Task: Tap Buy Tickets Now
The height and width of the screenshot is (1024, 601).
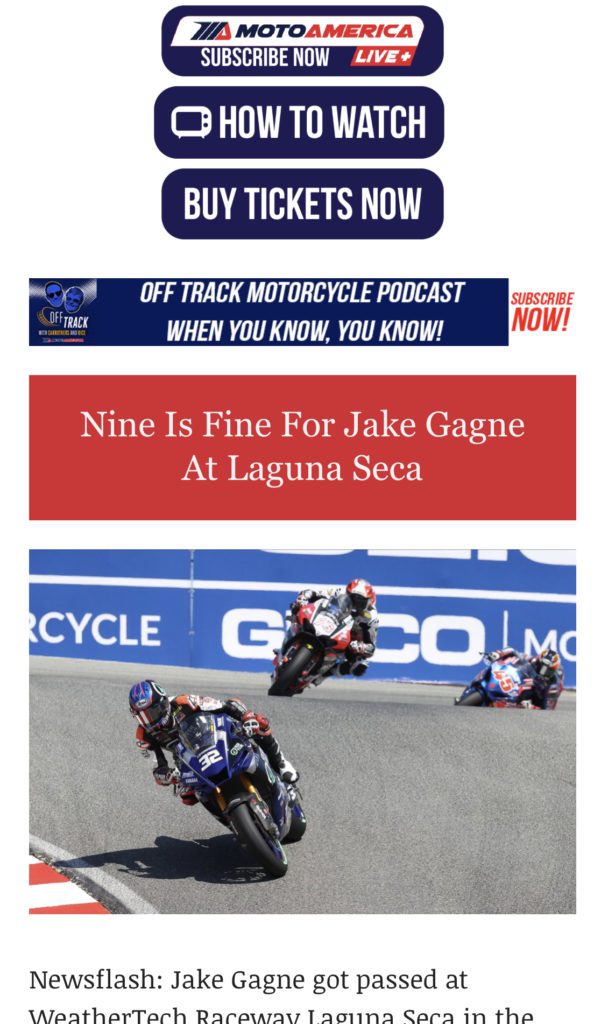Action: pyautogui.click(x=302, y=204)
